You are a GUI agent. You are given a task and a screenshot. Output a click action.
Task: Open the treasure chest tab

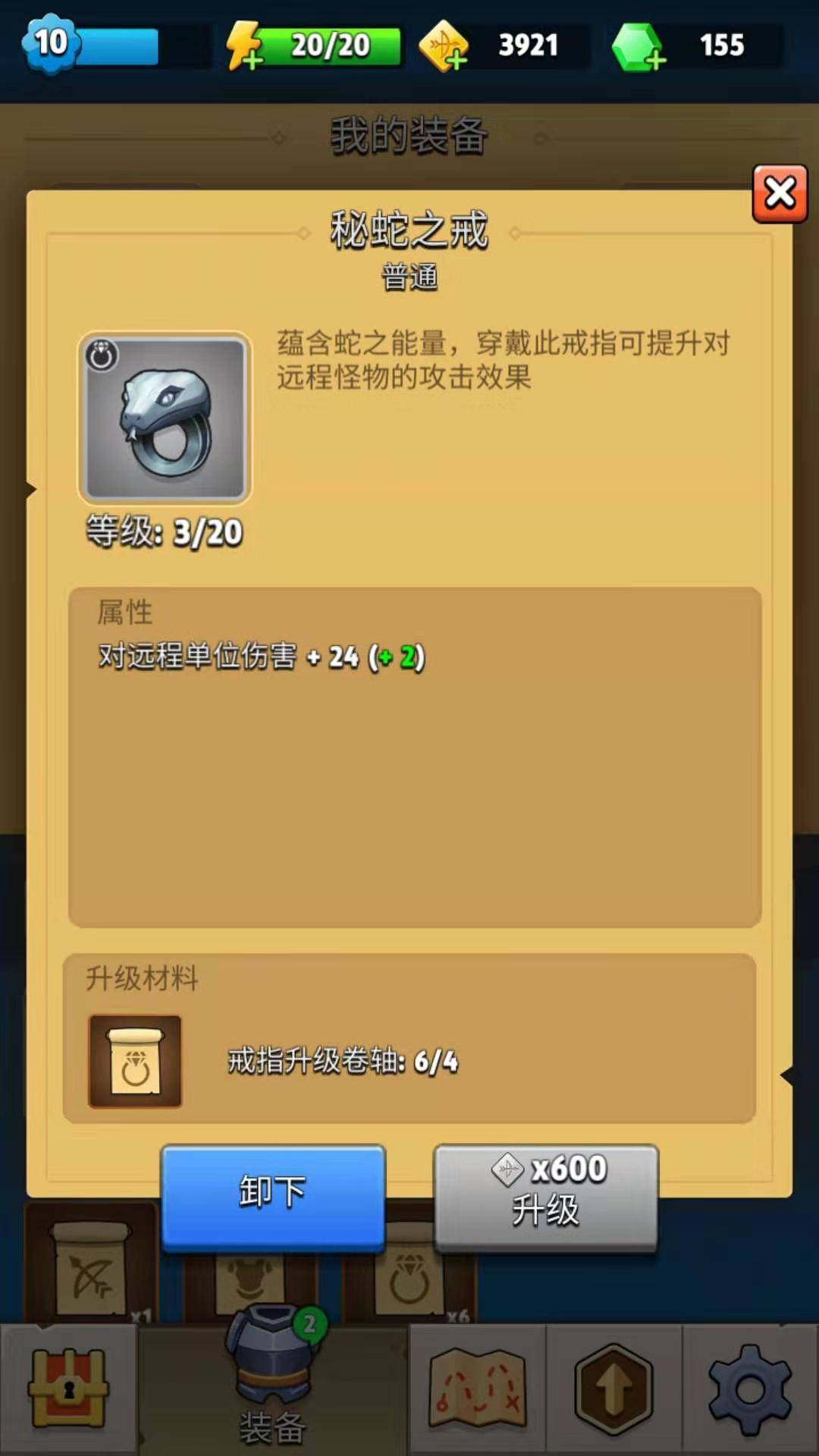point(68,1389)
